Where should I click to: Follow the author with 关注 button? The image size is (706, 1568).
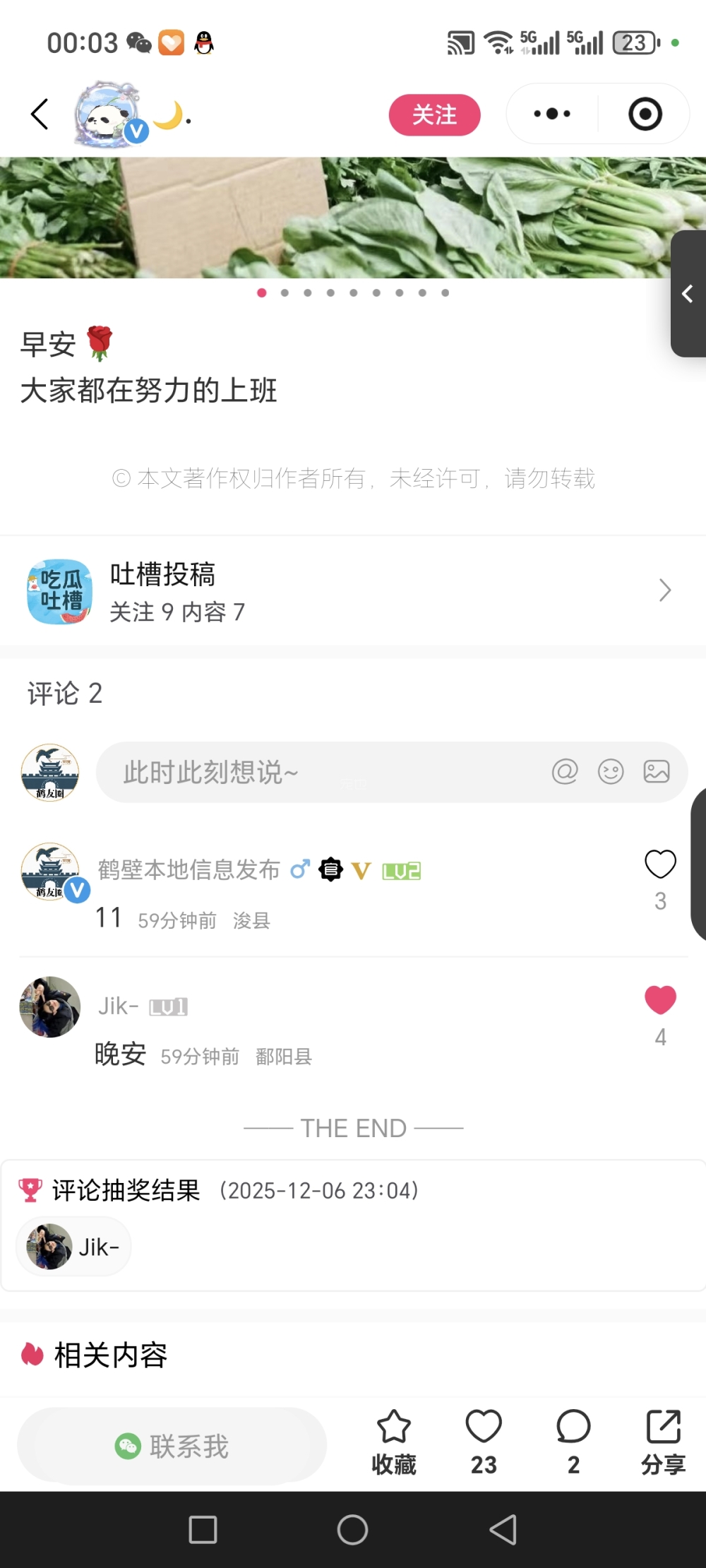point(434,114)
